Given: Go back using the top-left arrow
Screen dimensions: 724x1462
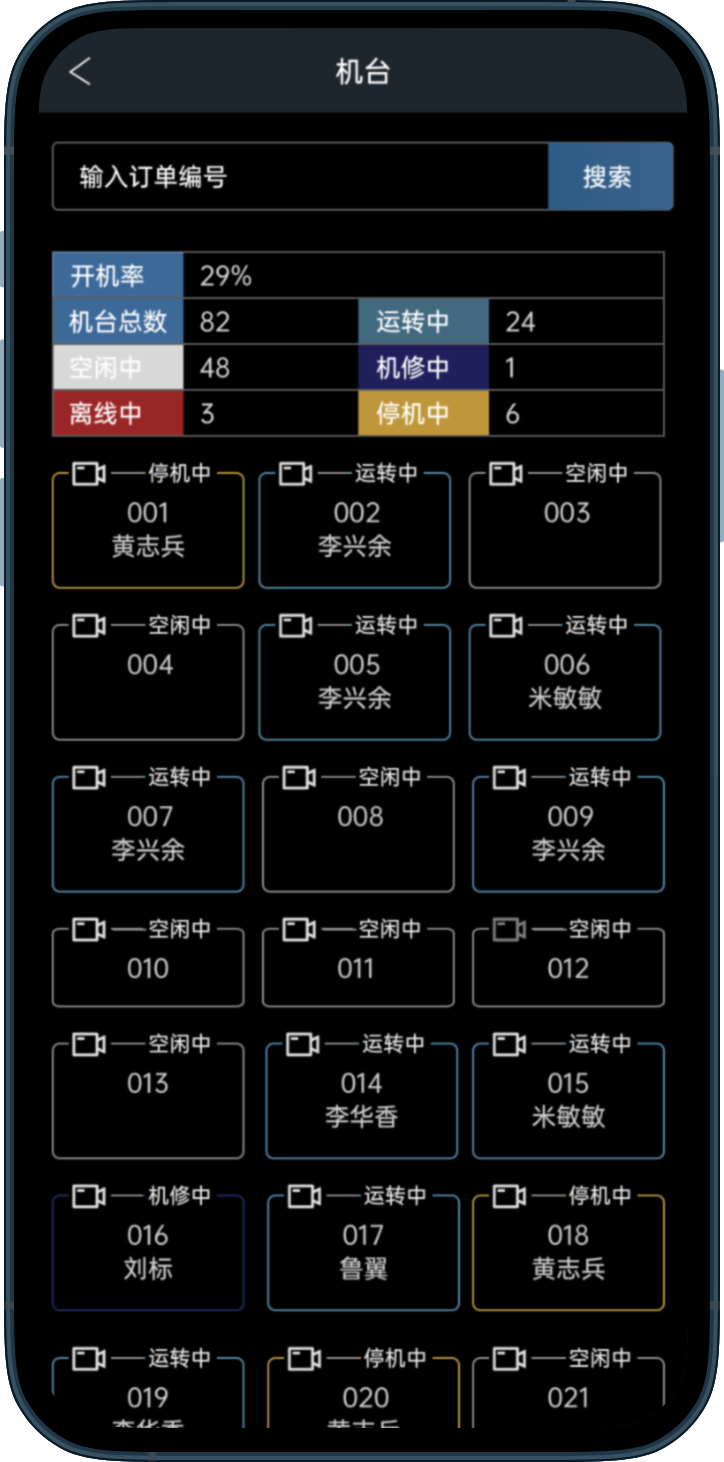Looking at the screenshot, I should point(80,72).
